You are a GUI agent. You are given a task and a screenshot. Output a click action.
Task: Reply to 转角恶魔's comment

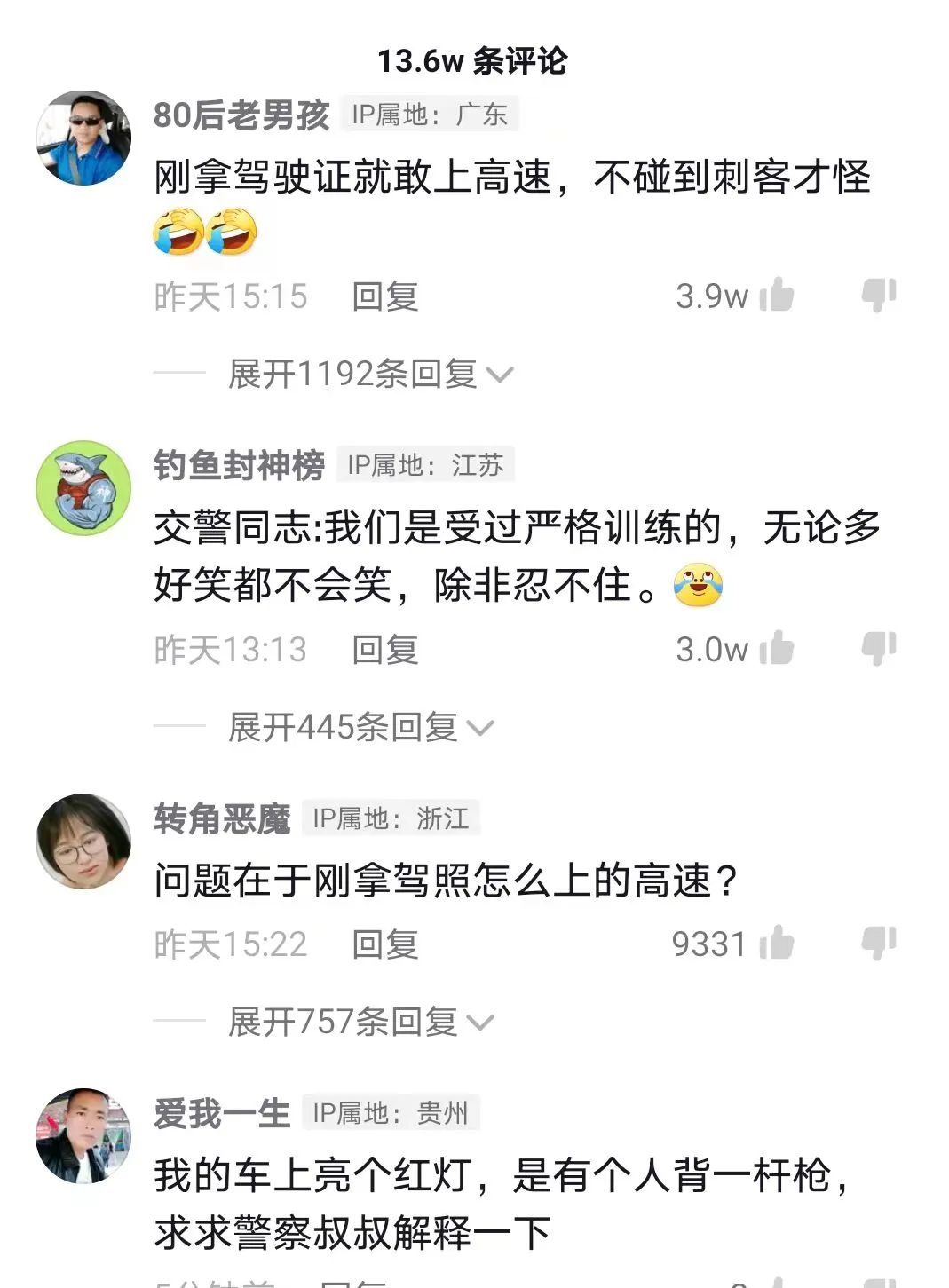point(384,944)
